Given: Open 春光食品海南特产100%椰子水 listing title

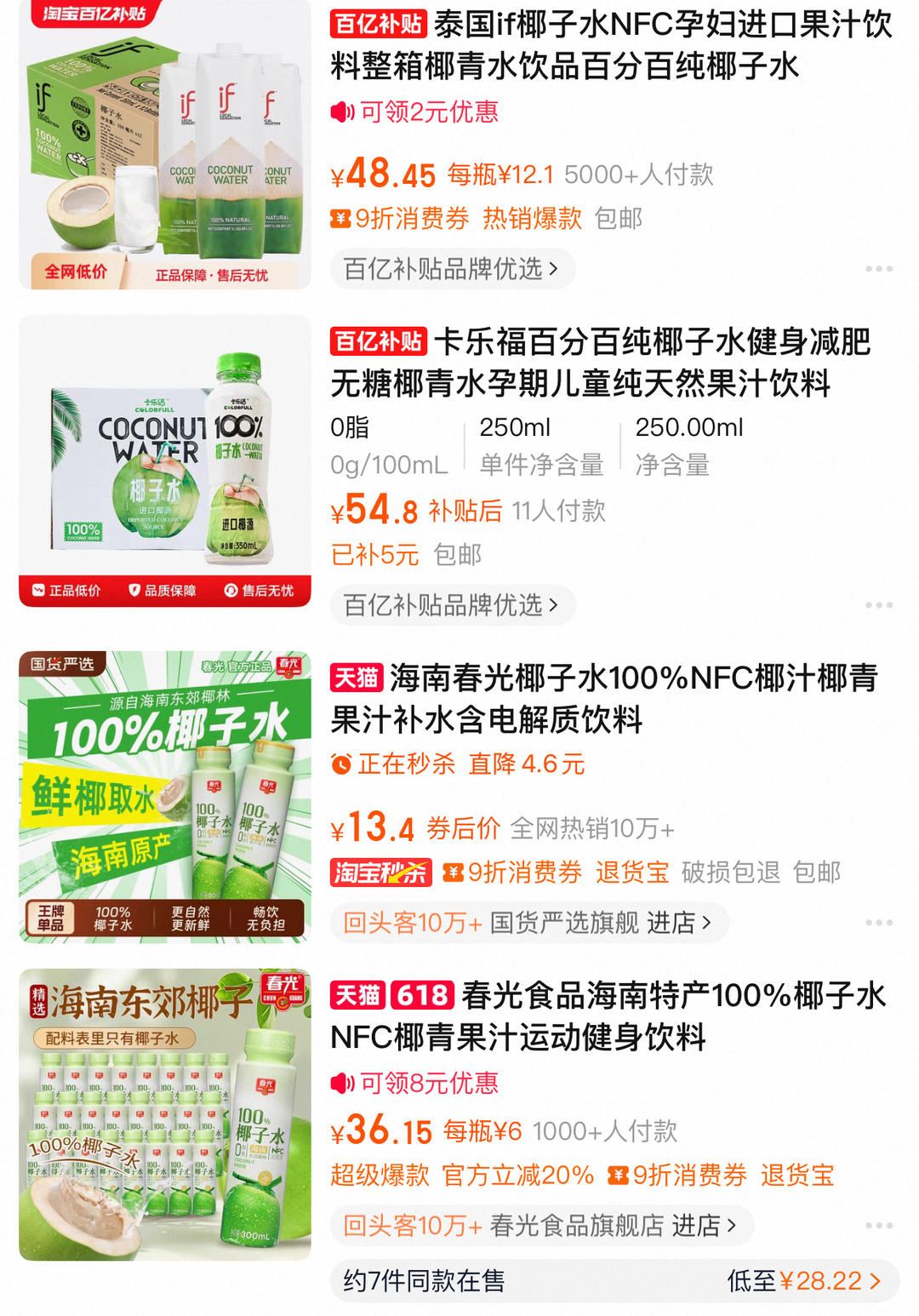Looking at the screenshot, I should pyautogui.click(x=608, y=1016).
